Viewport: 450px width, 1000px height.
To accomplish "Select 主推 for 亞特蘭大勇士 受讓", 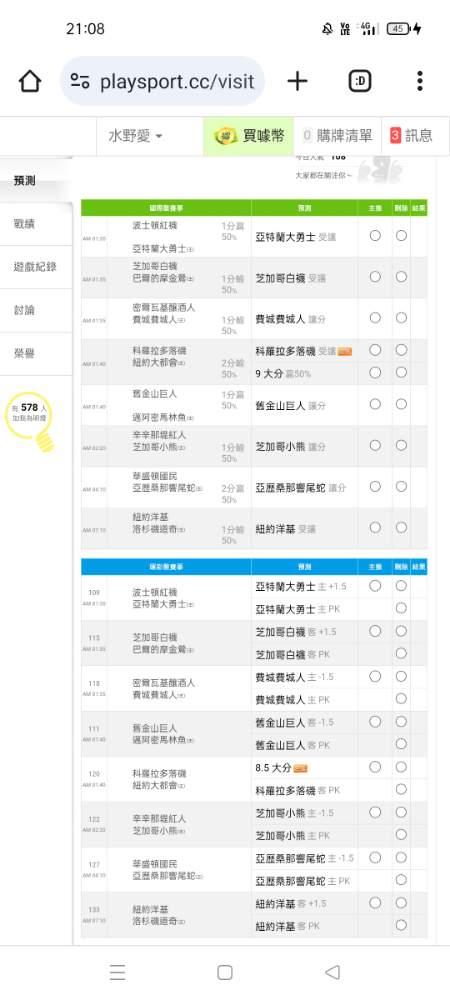I will tap(375, 235).
